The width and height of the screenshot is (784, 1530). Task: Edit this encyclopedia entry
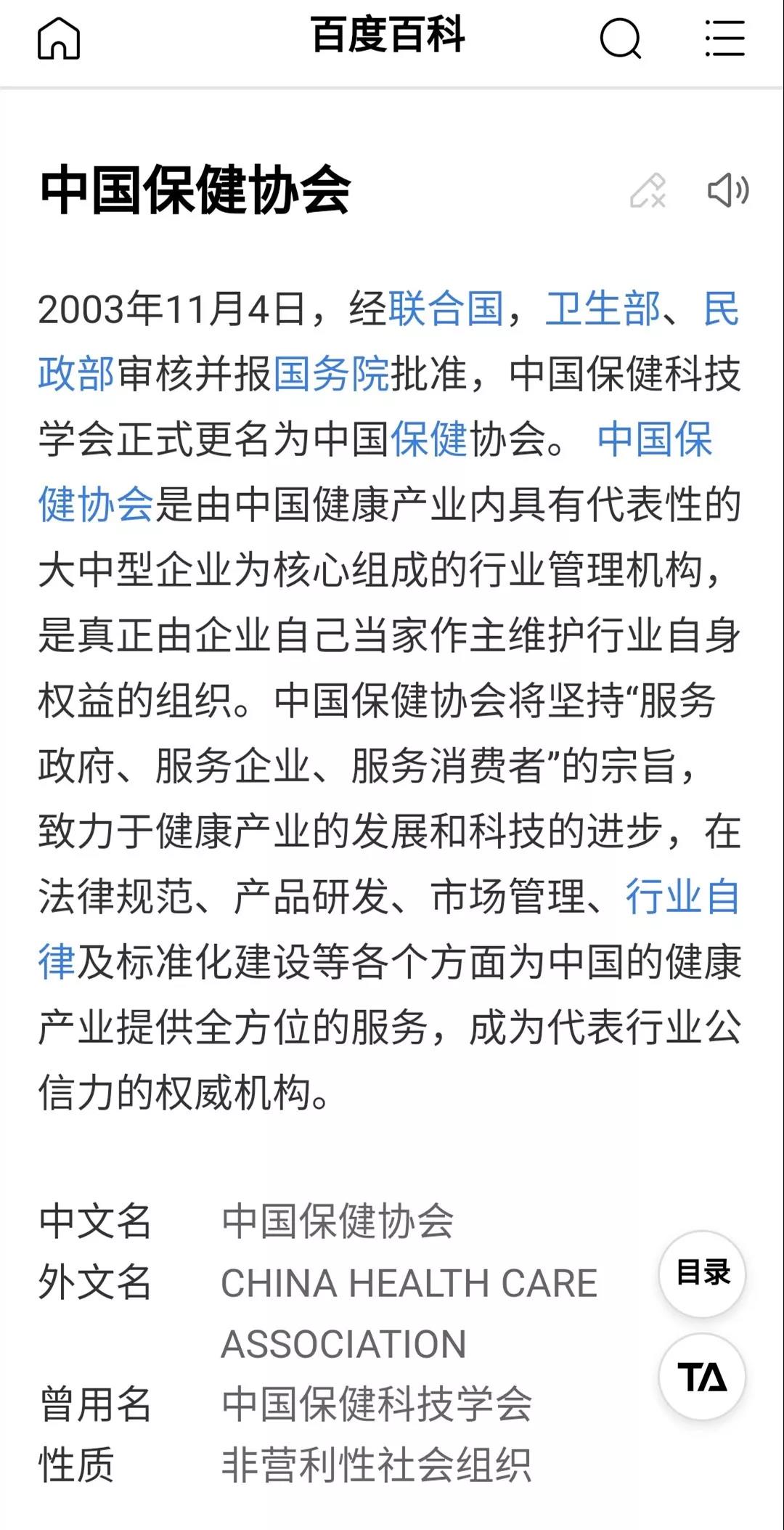(648, 191)
